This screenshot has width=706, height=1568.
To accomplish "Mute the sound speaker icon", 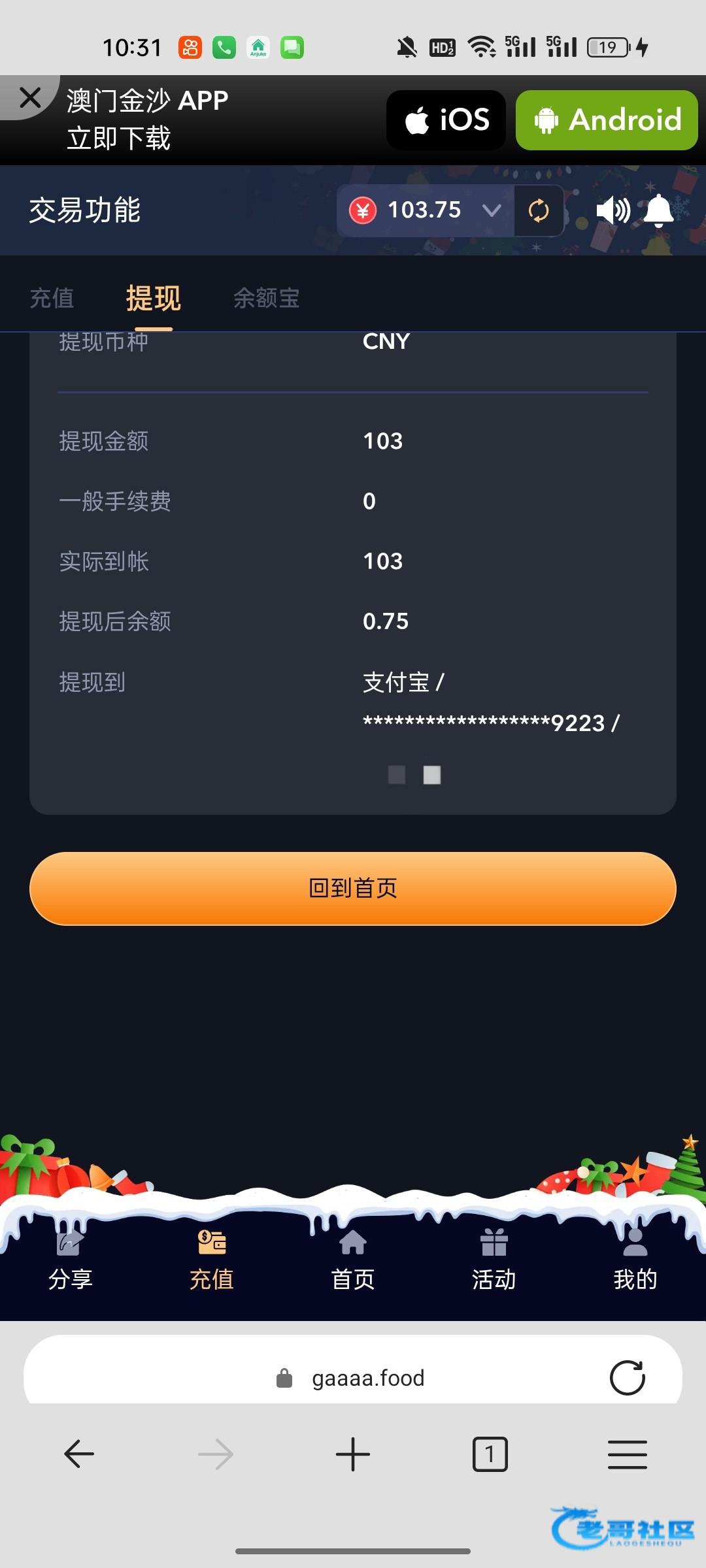I will pyautogui.click(x=613, y=210).
